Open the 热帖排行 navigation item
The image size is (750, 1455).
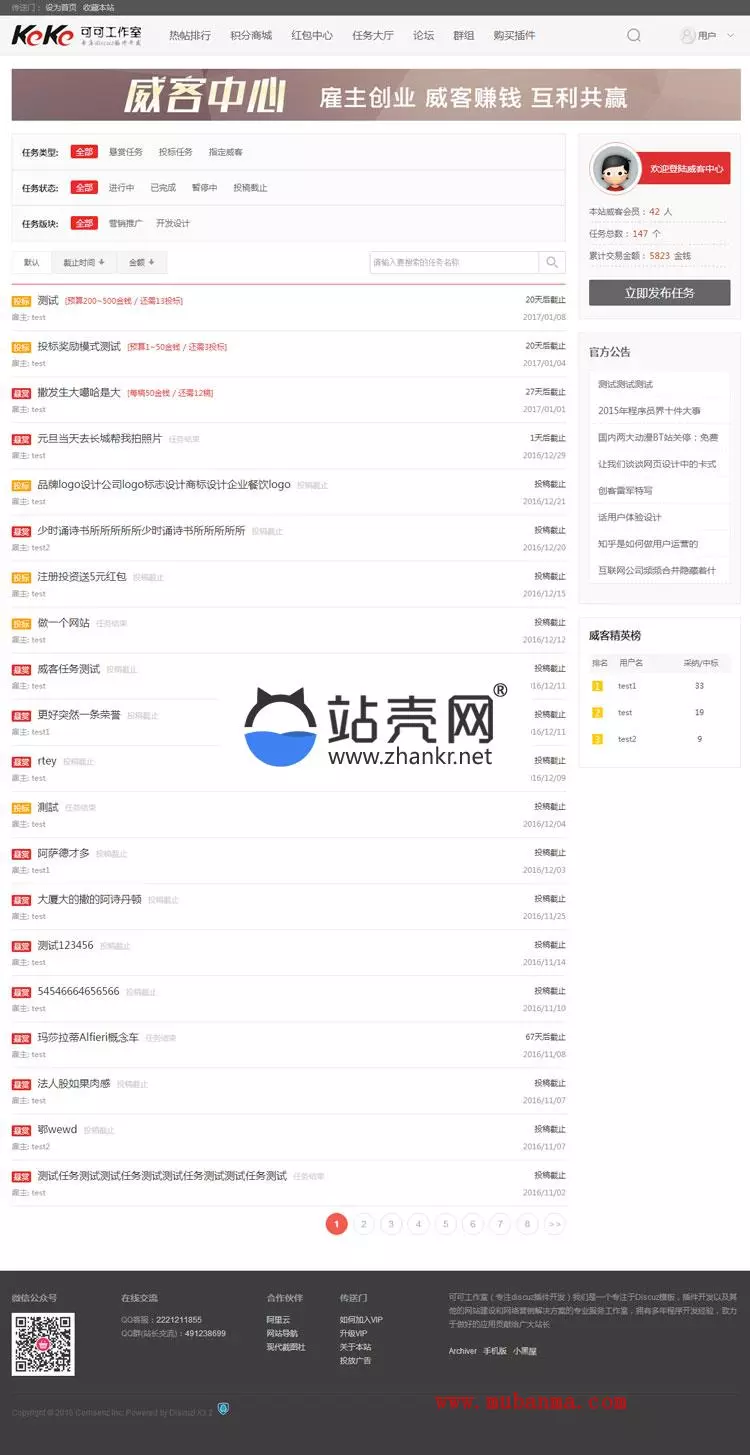click(190, 36)
